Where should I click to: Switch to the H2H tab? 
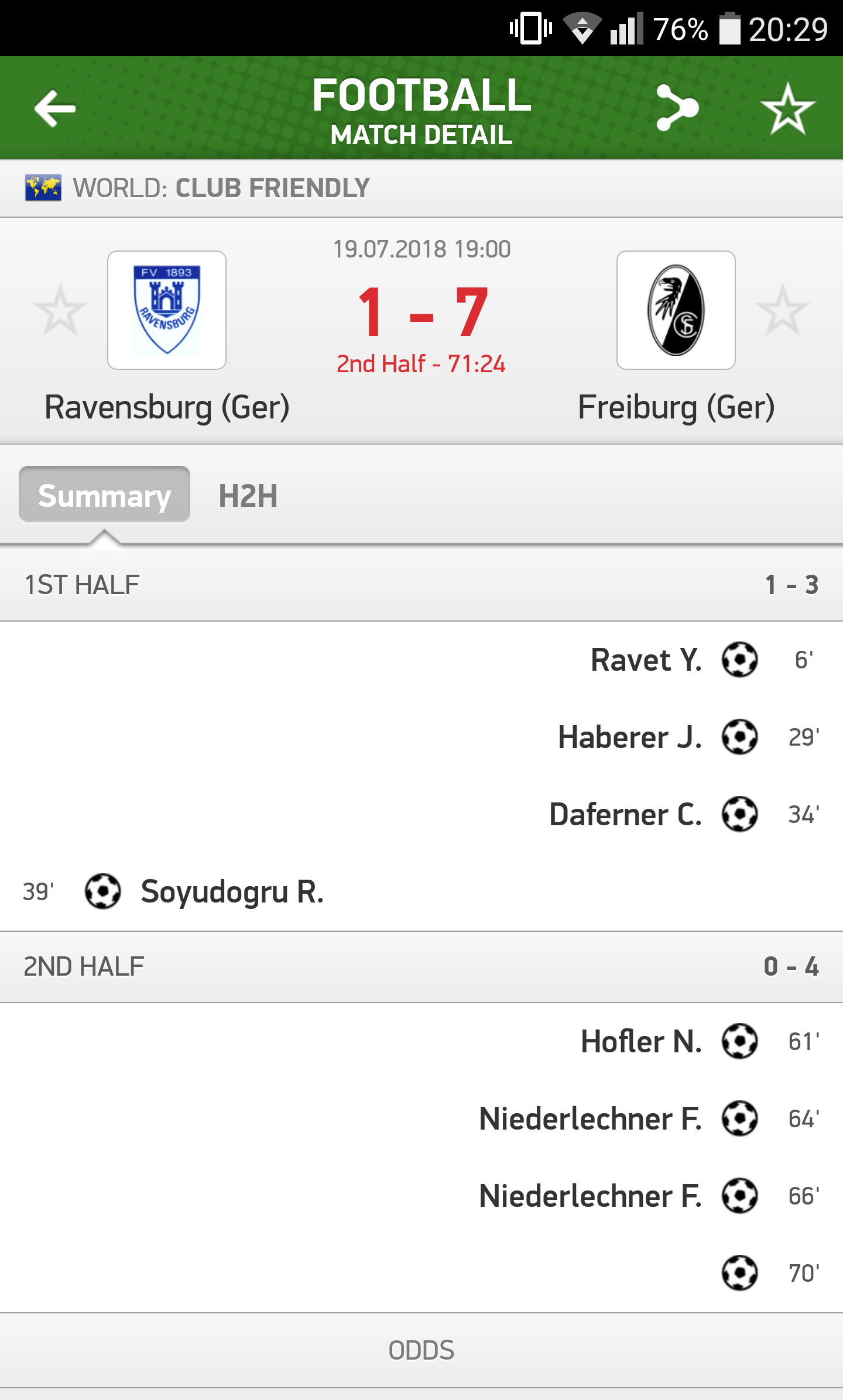pos(248,496)
